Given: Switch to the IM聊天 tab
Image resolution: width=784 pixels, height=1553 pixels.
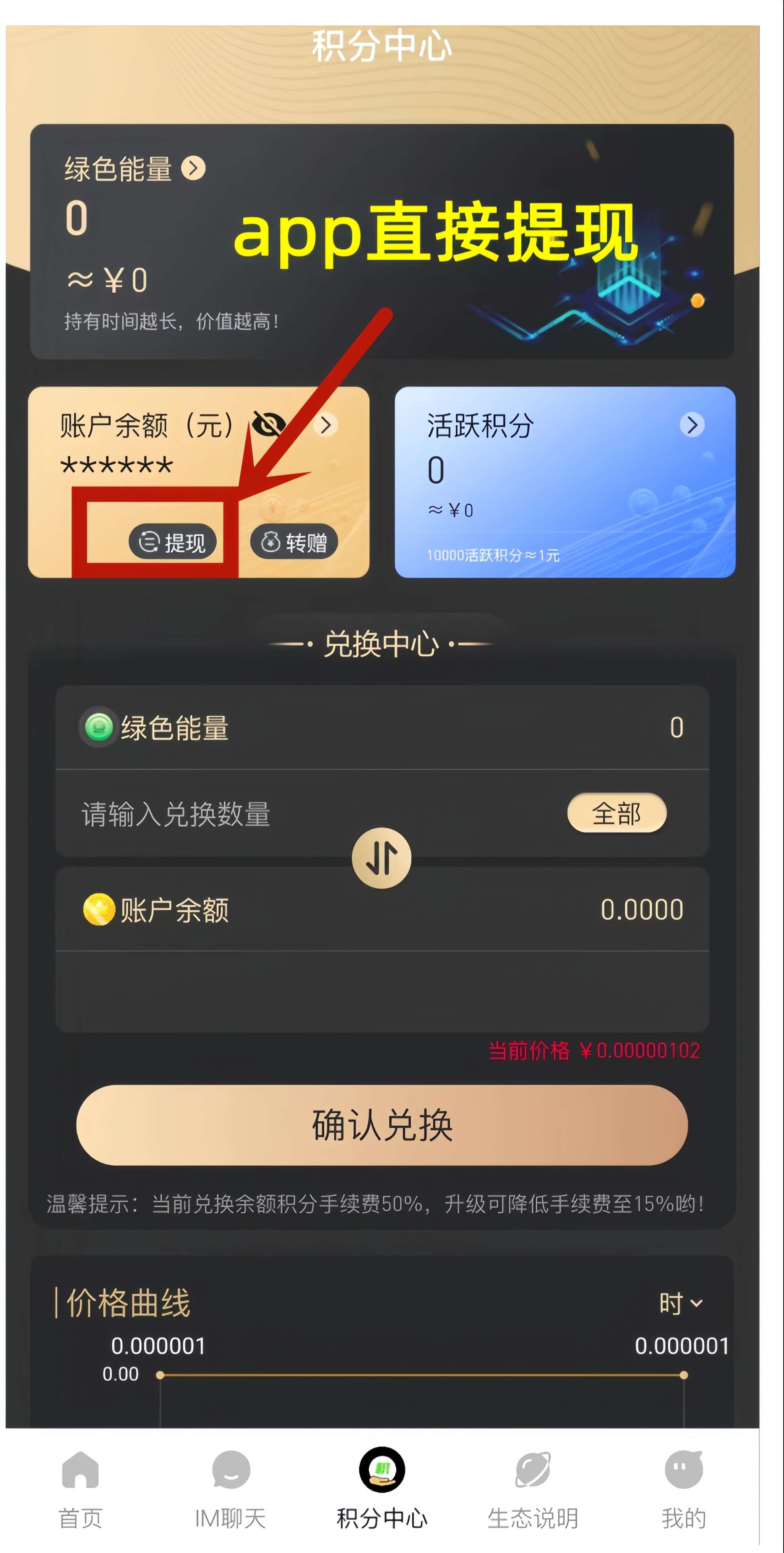Looking at the screenshot, I should (x=231, y=1489).
